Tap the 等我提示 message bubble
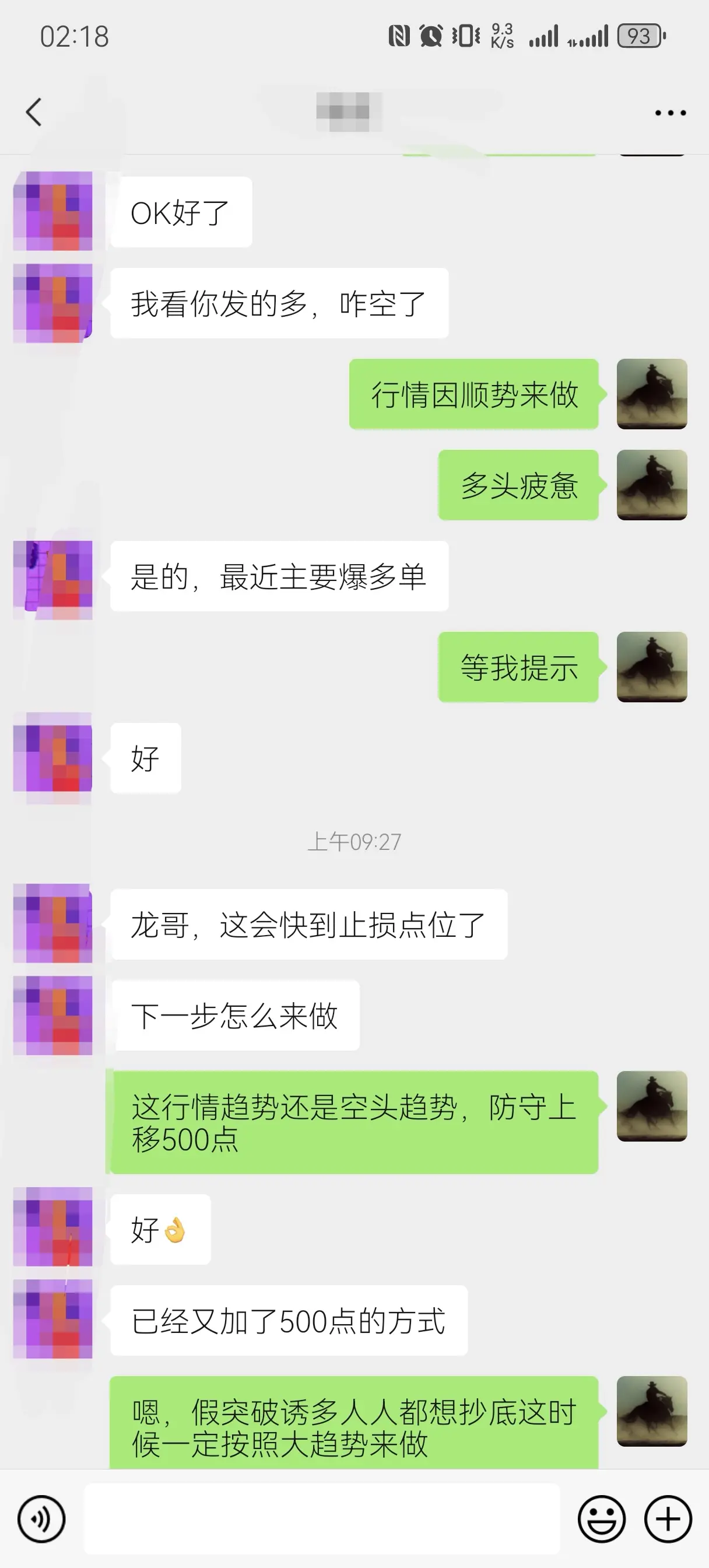Screen dimensions: 709x1568 (x=518, y=668)
